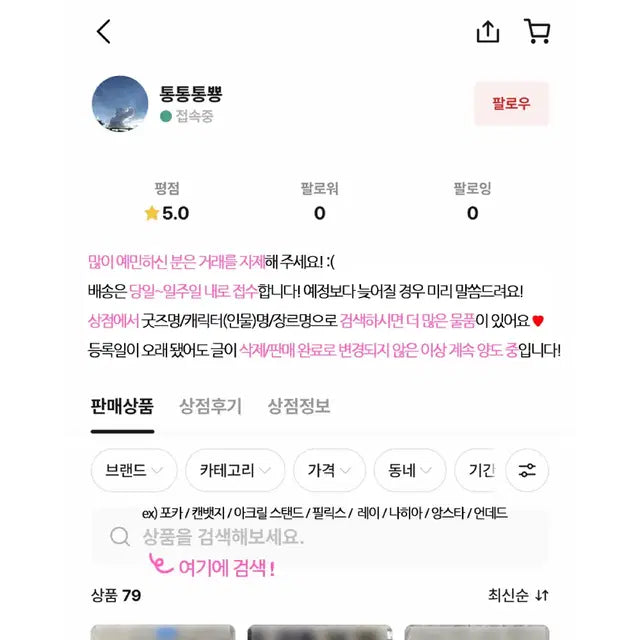Screen dimensions: 640x640
Task: Expand the 브랜드 filter dropdown
Action: click(134, 470)
